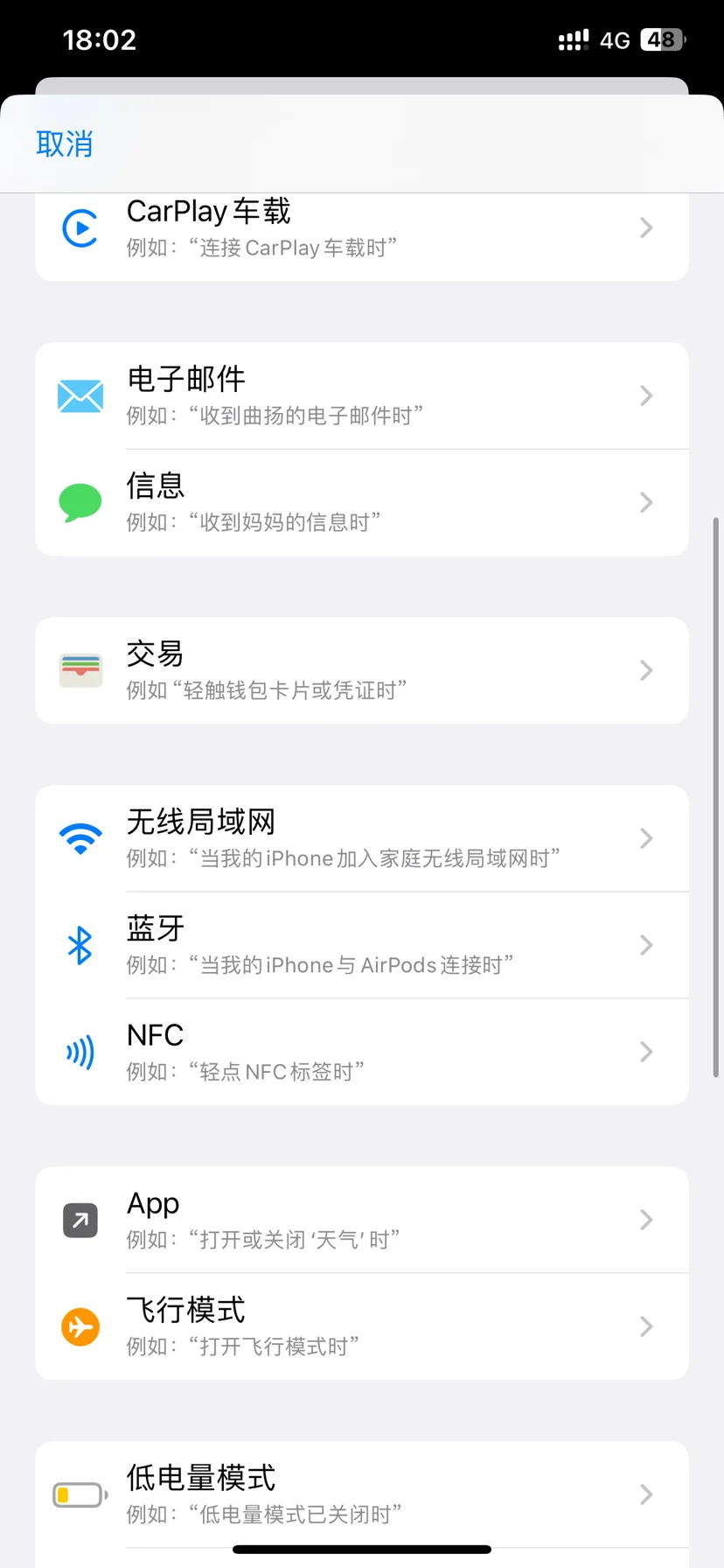The image size is (724, 1568).
Task: Tap 取消 to cancel
Action: (65, 143)
